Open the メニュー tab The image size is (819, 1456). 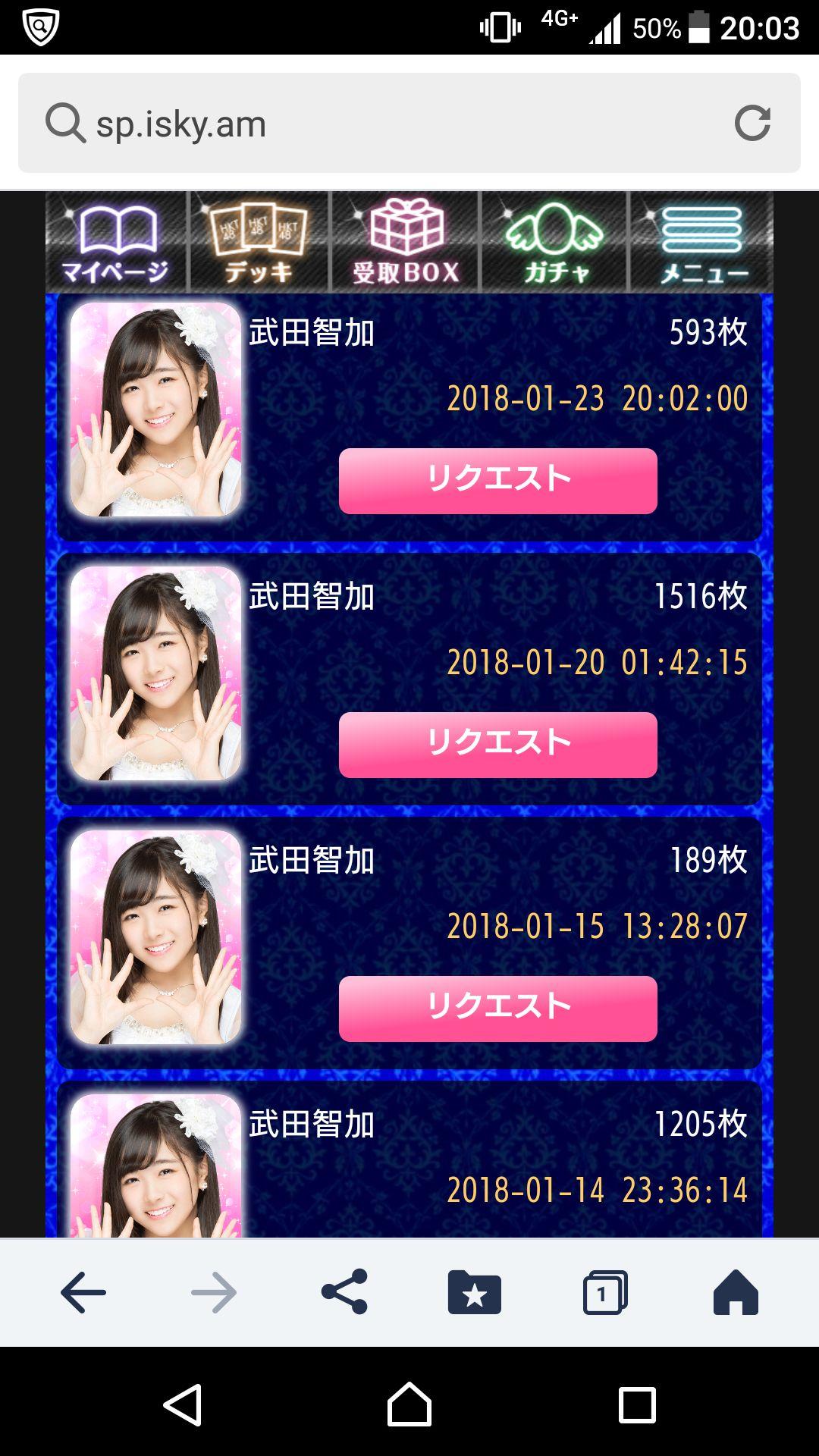tap(701, 242)
